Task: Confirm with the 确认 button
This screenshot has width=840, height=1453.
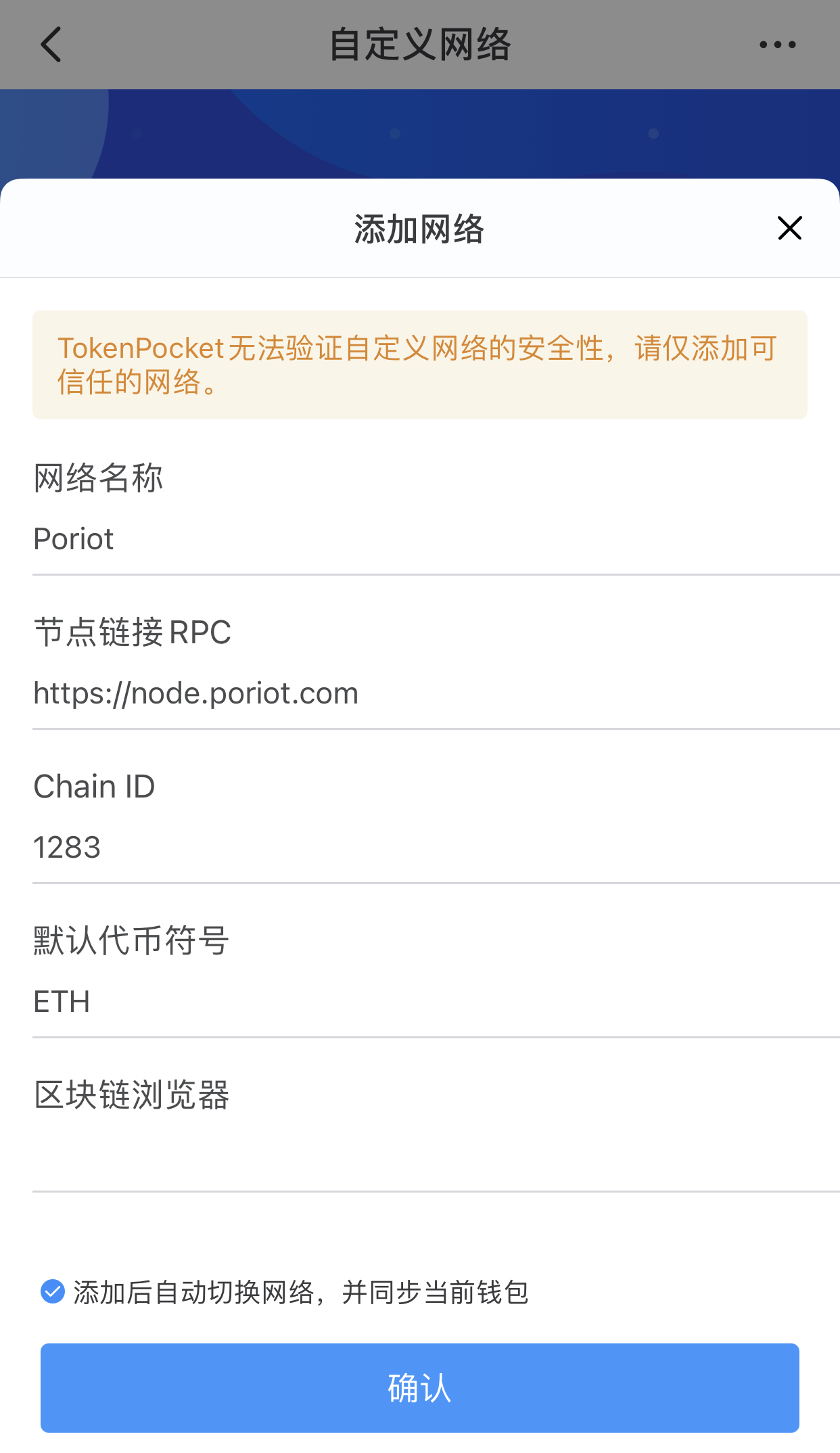Action: (x=419, y=1387)
